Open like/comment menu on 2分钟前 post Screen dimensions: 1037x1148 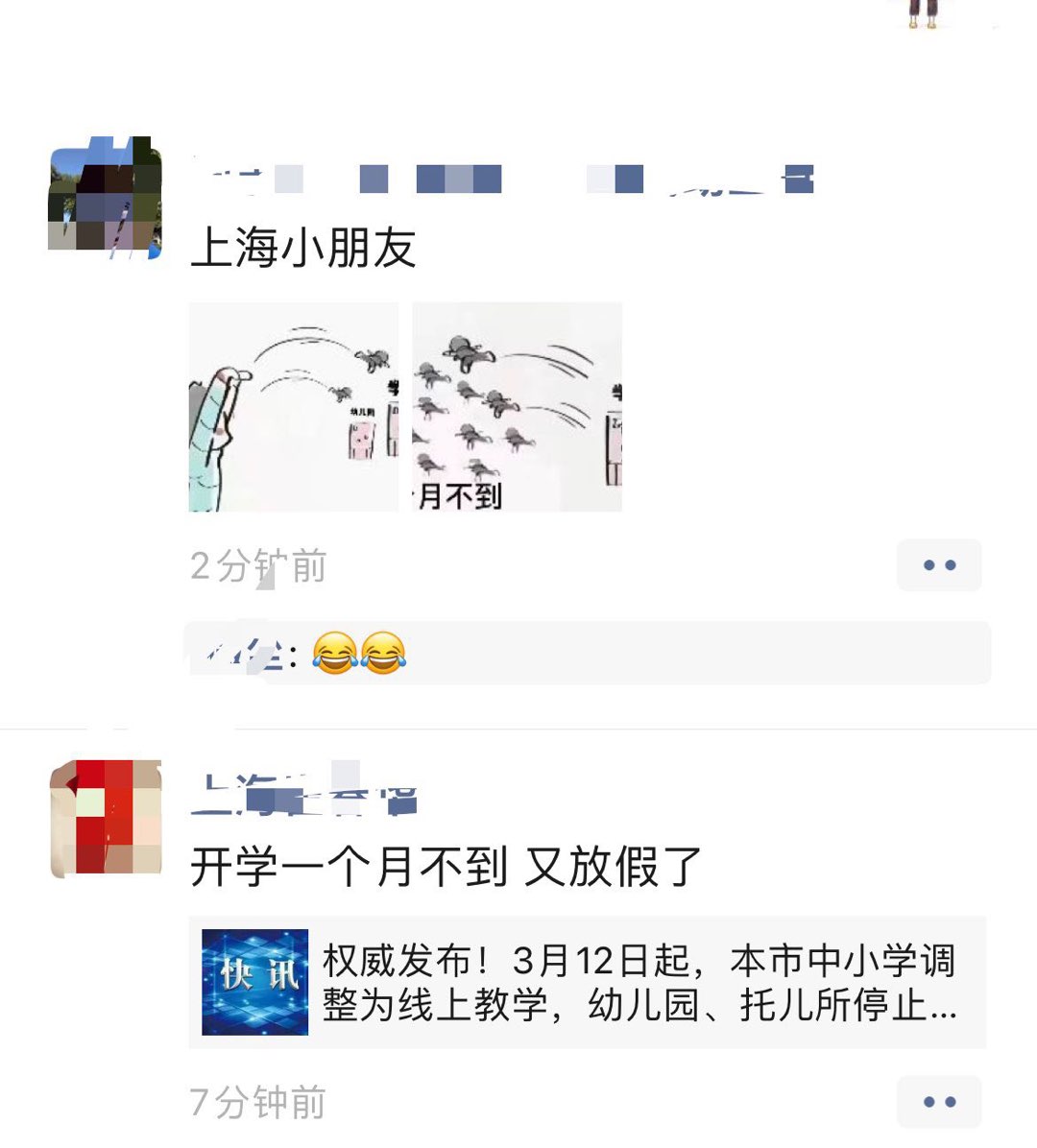pos(939,565)
